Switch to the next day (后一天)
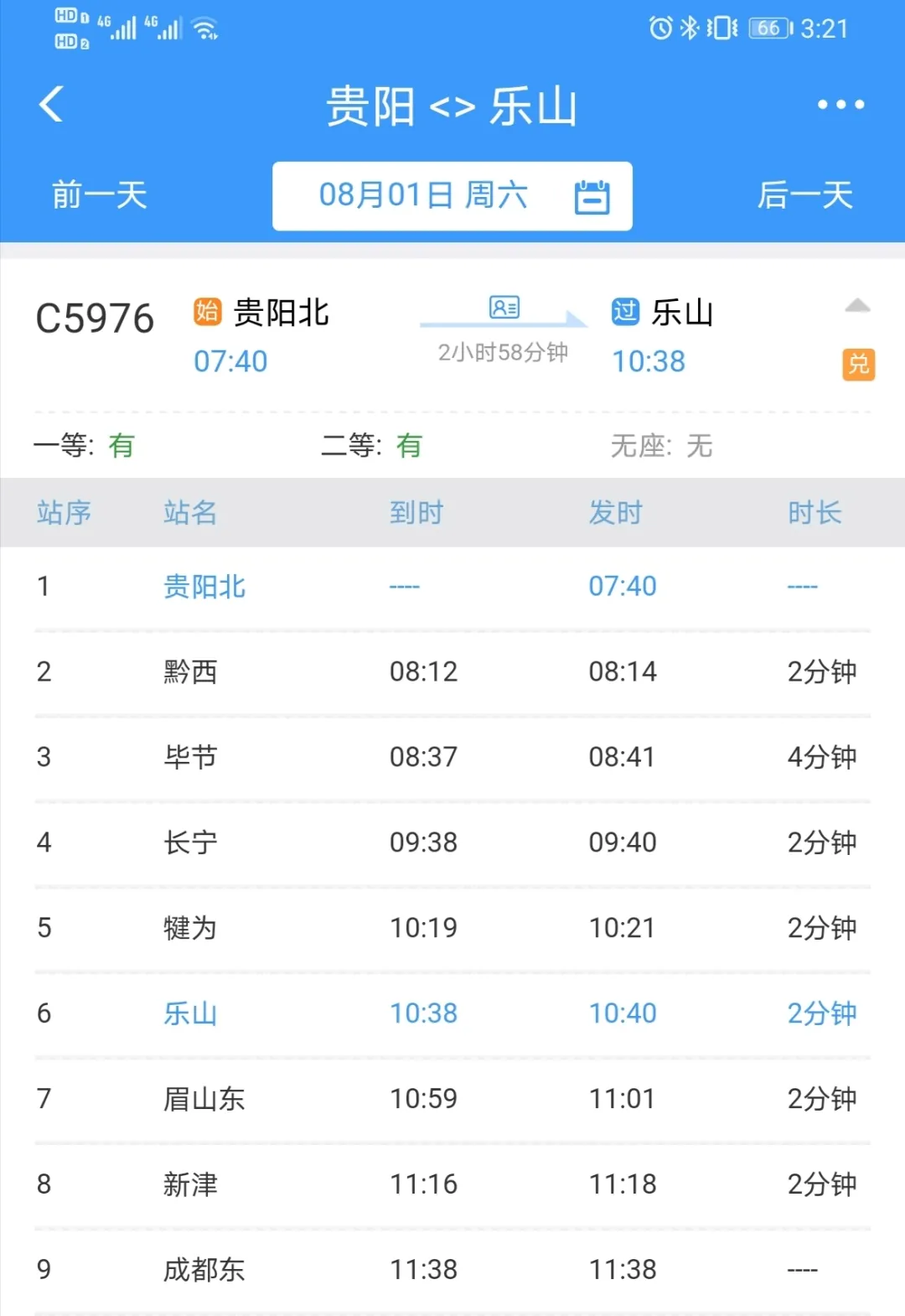Screen dimensions: 905x1316 804,195
